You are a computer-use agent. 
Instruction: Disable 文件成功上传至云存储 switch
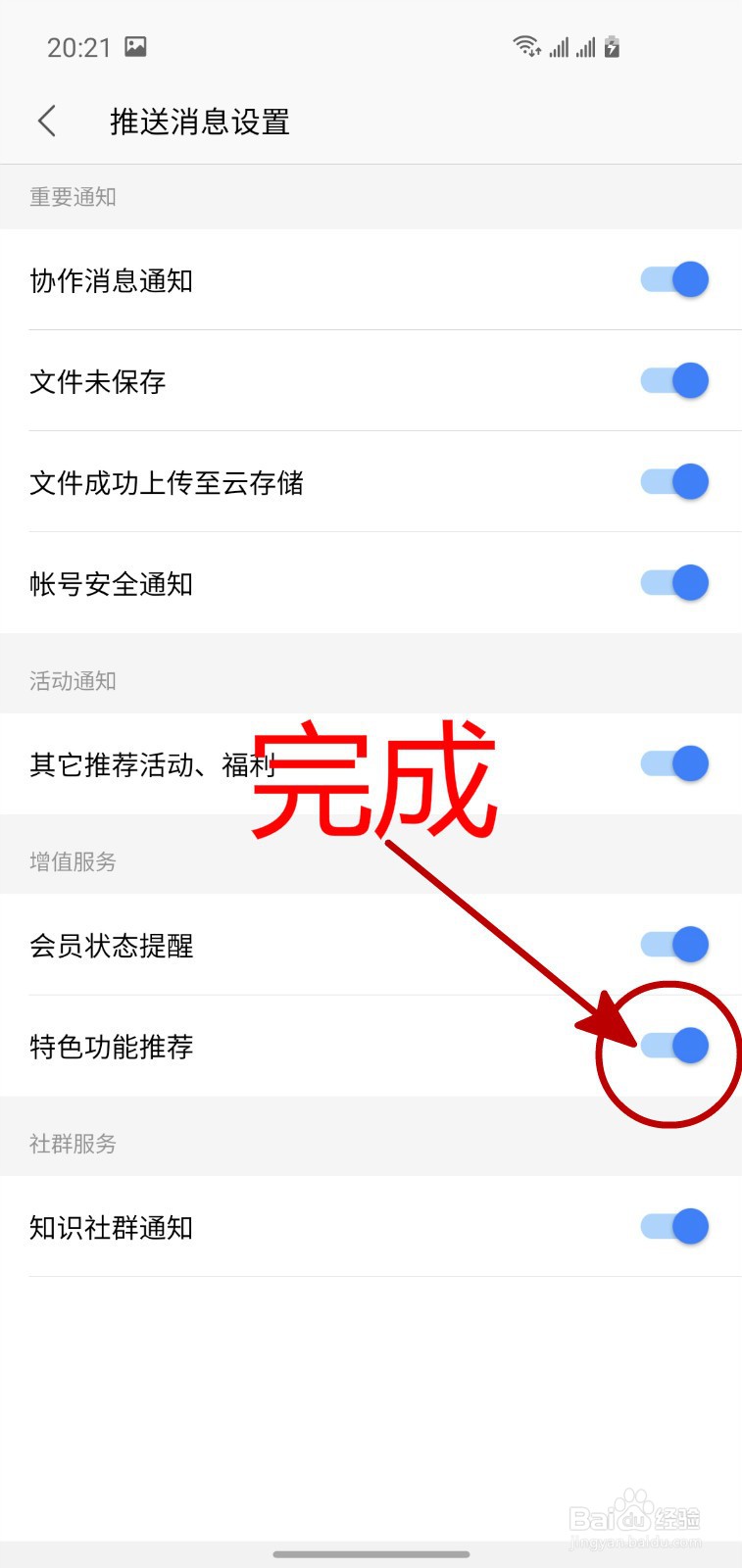(673, 481)
